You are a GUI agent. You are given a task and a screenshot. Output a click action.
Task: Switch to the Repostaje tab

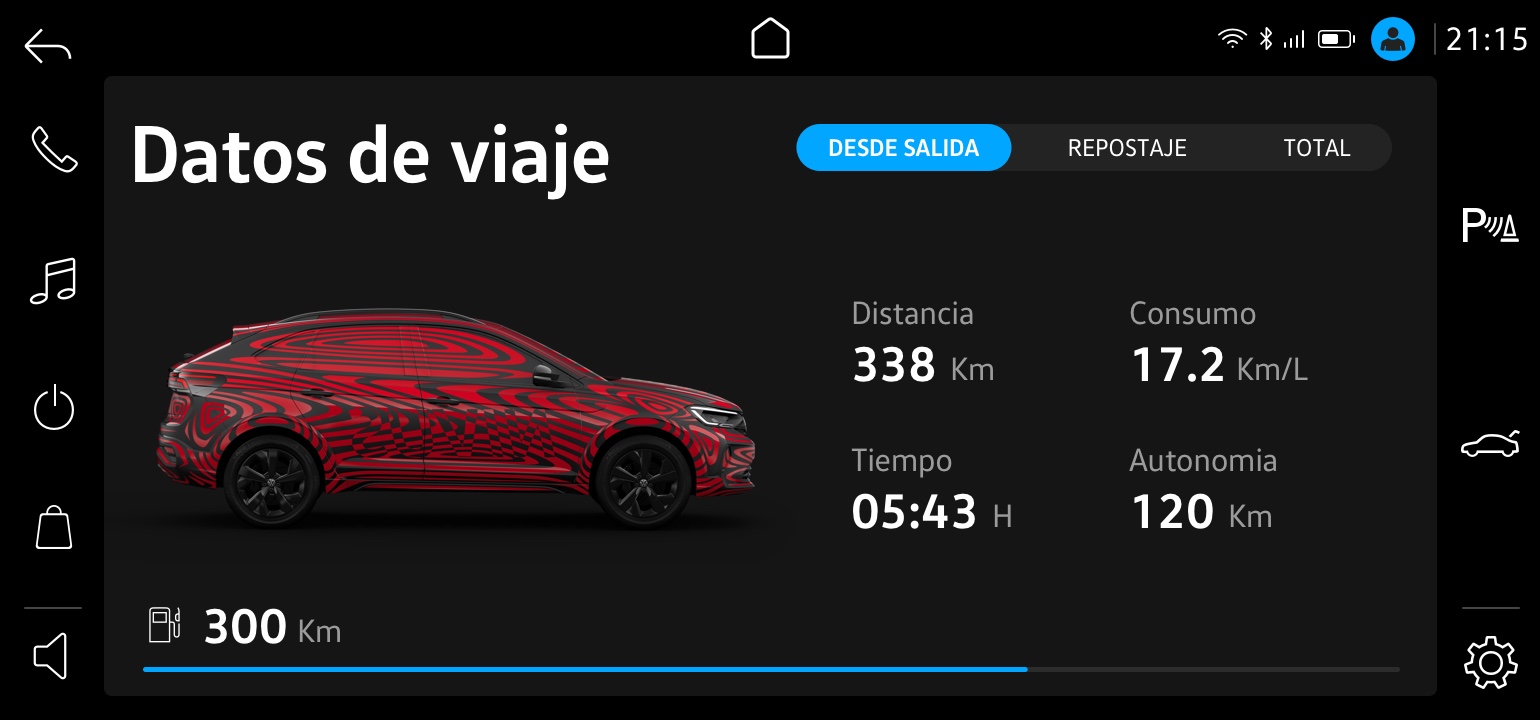pos(1127,148)
